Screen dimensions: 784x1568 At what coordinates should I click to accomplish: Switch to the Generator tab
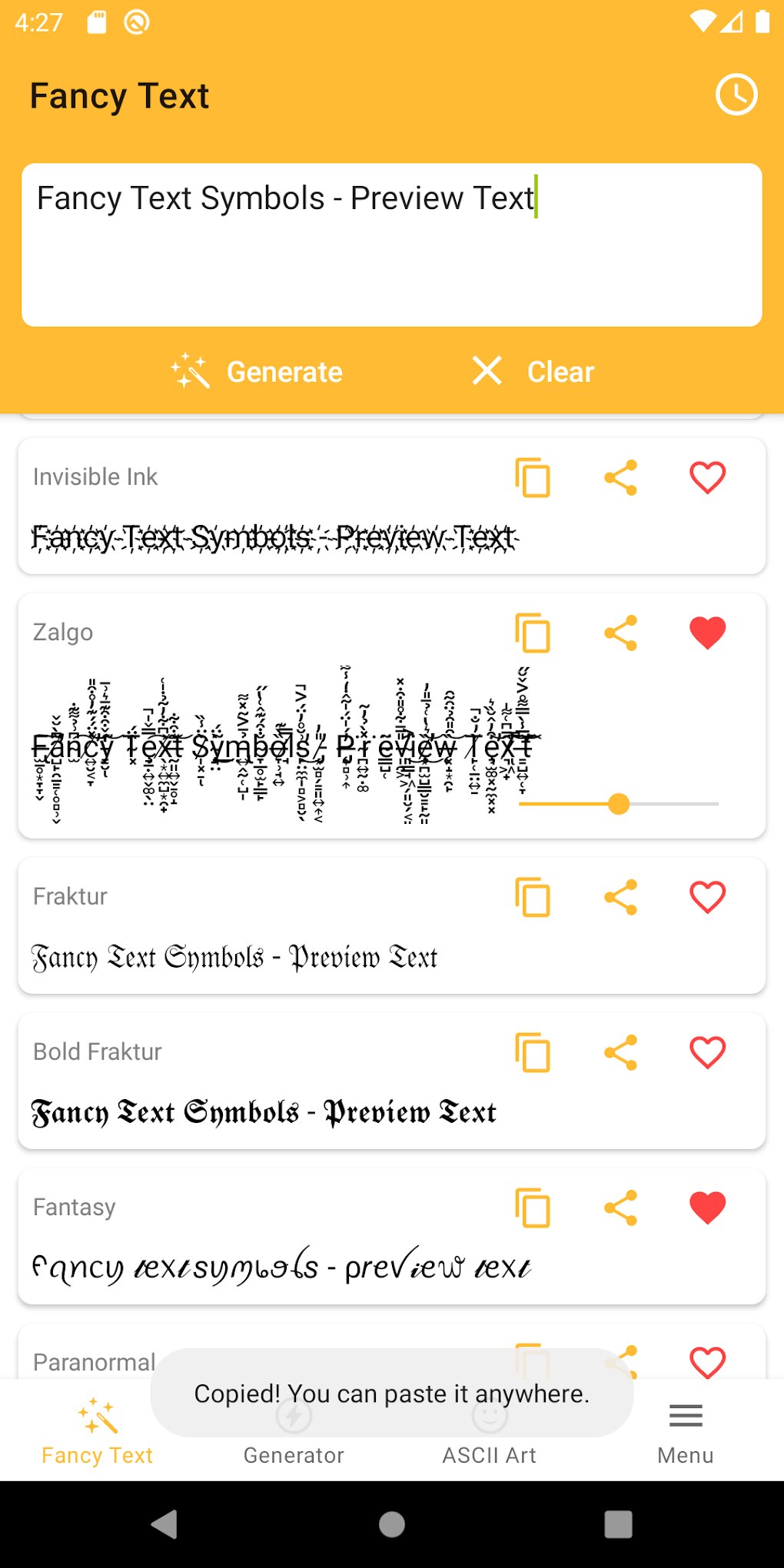click(294, 1435)
